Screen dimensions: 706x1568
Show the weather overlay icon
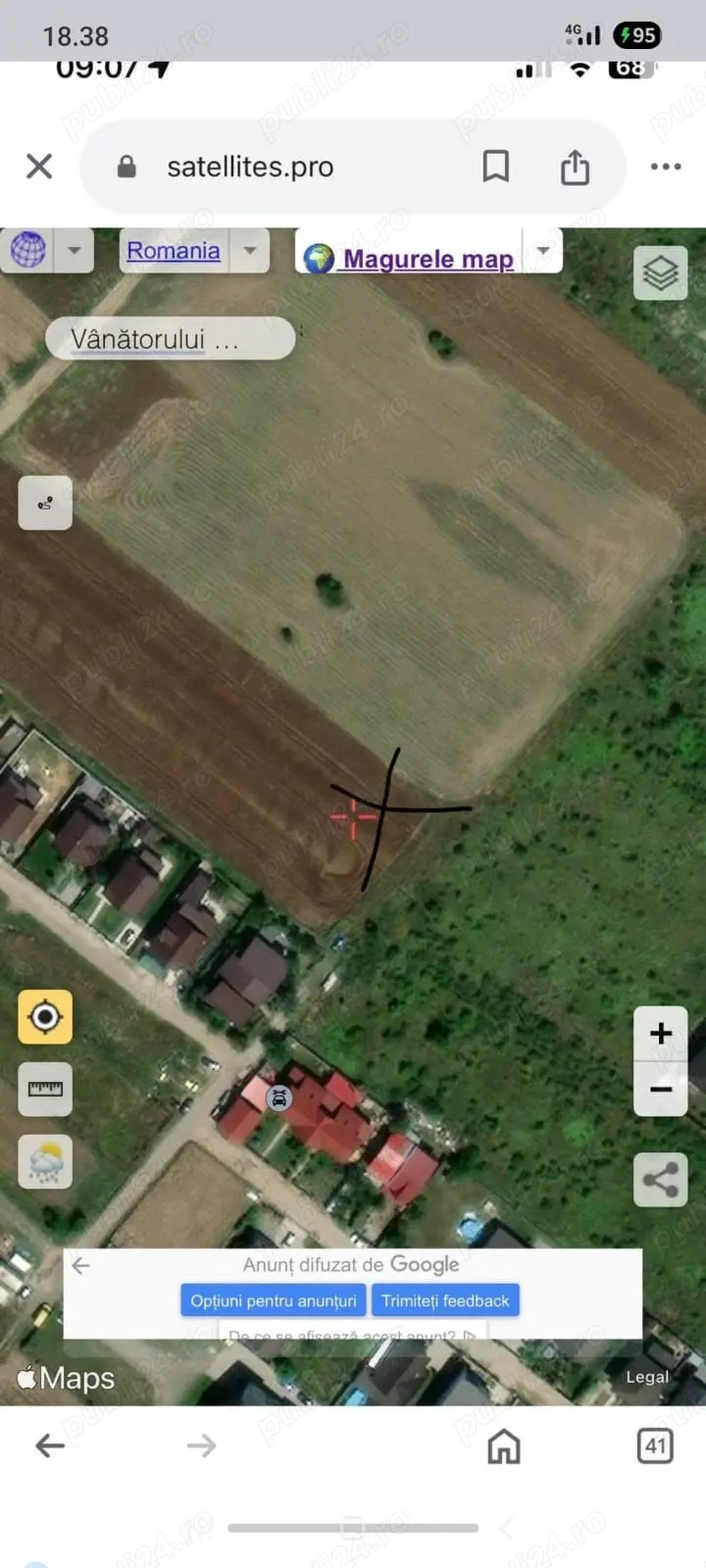pos(45,1161)
